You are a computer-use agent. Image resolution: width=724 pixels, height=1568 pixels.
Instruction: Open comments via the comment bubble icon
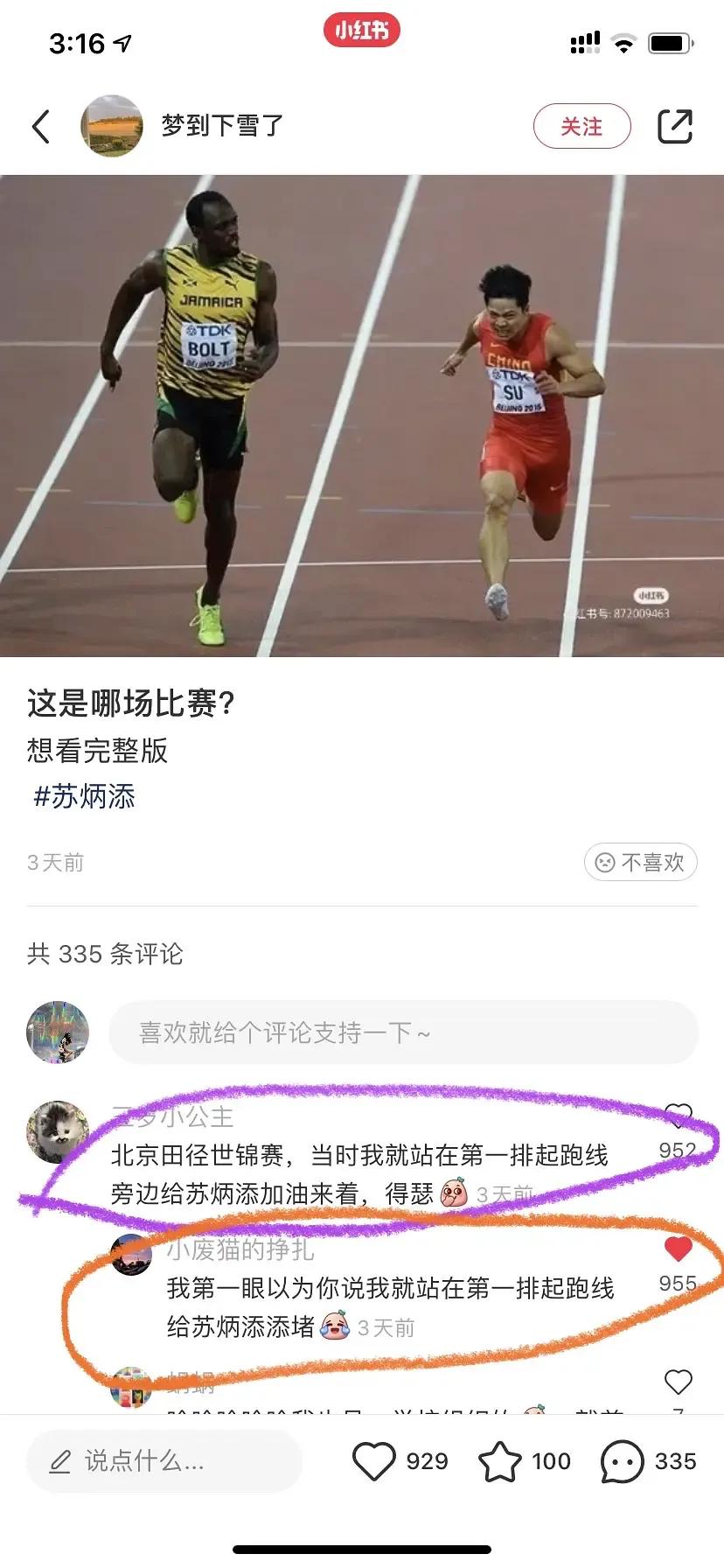pos(623,1460)
